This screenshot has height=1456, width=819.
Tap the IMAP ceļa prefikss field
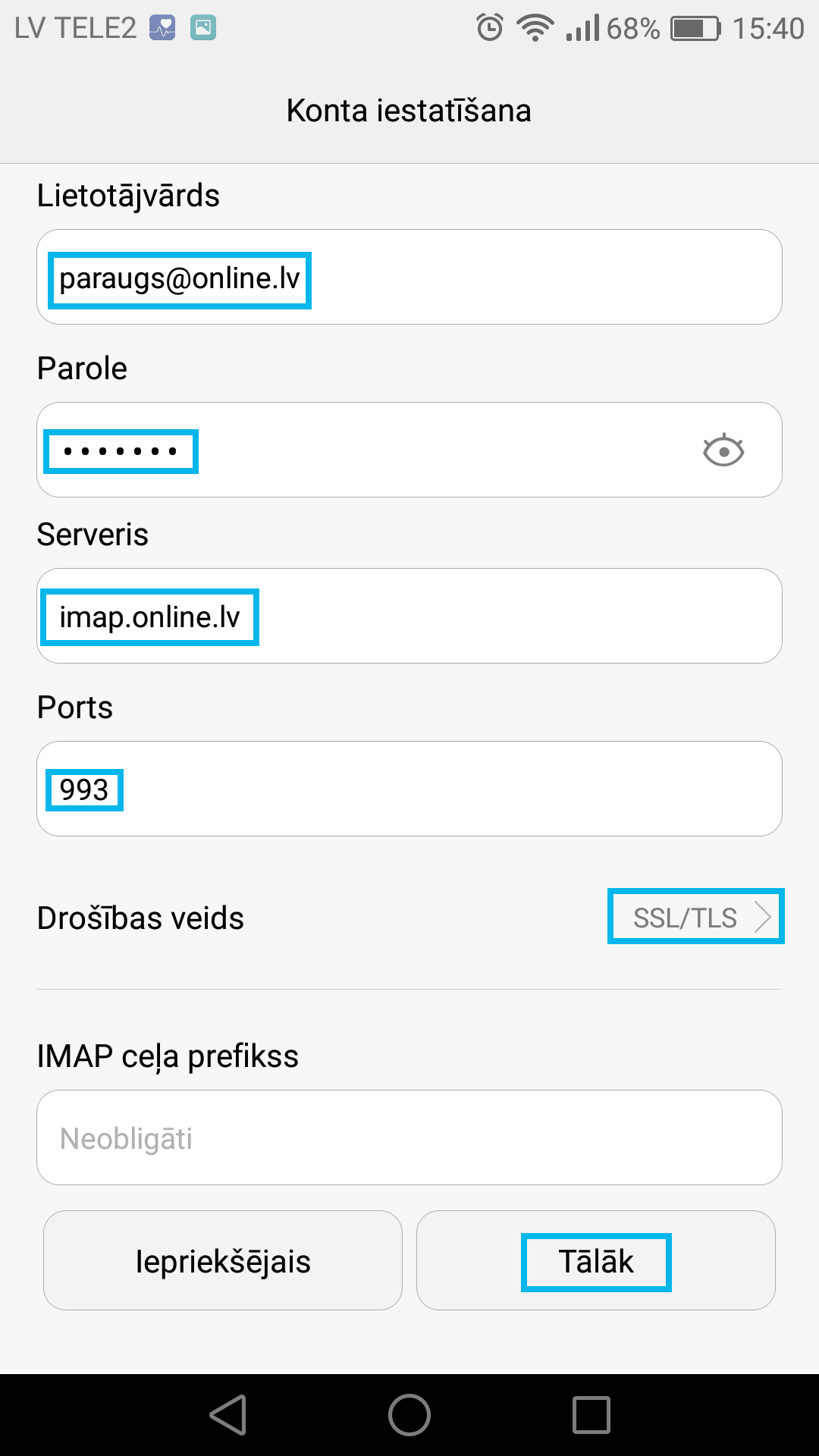point(409,1137)
